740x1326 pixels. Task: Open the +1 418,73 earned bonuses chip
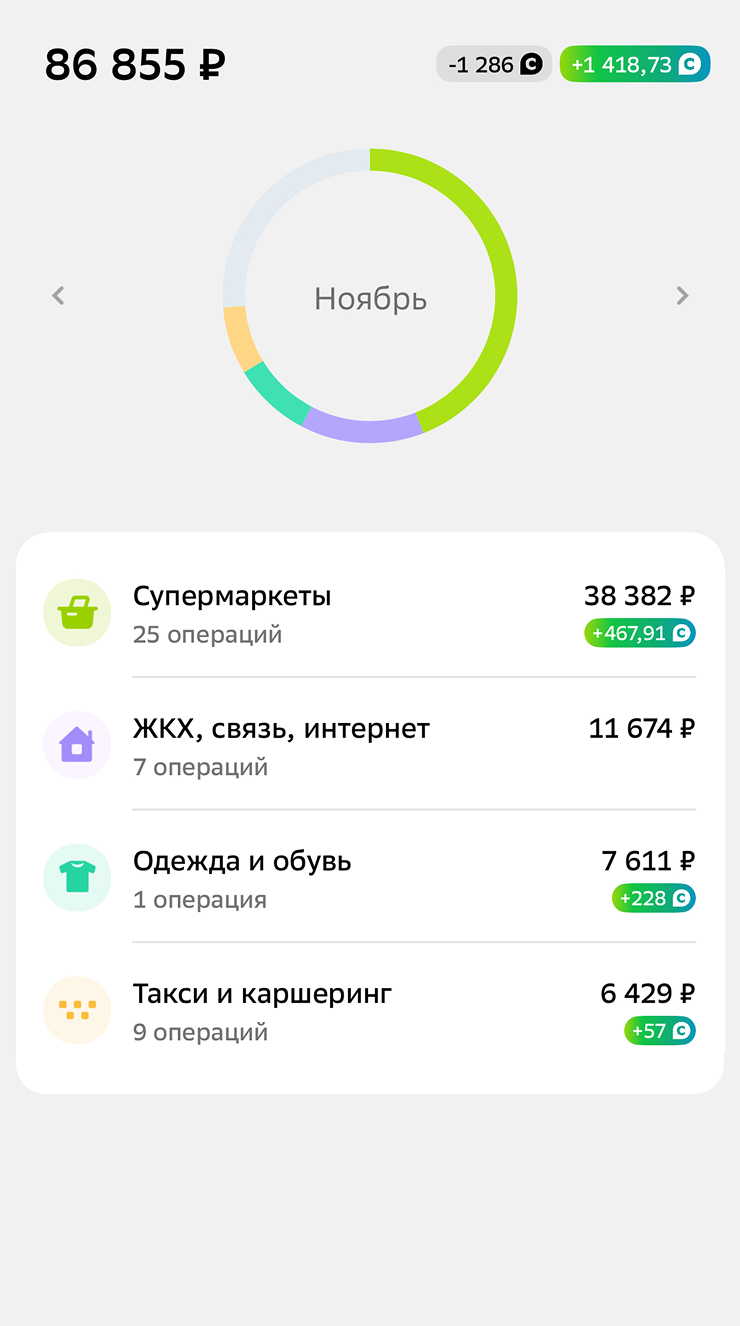[634, 65]
